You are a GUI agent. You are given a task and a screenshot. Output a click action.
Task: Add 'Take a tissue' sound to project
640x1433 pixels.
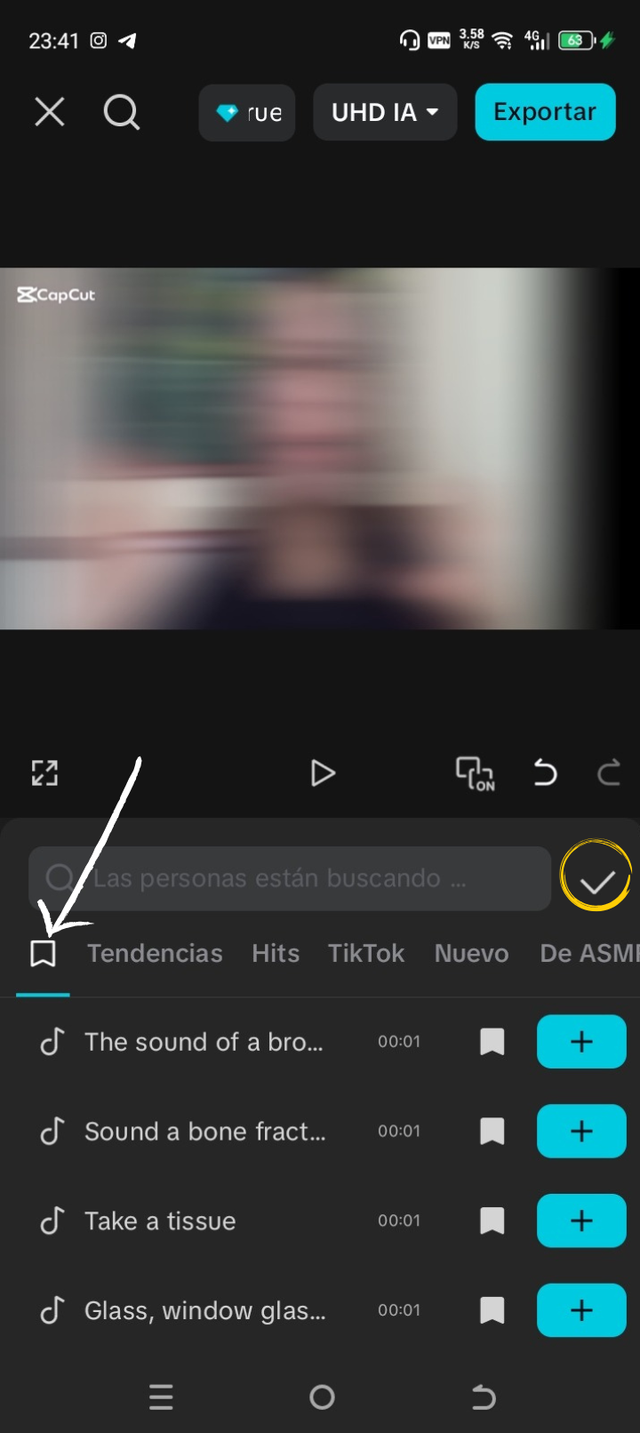coord(581,1221)
